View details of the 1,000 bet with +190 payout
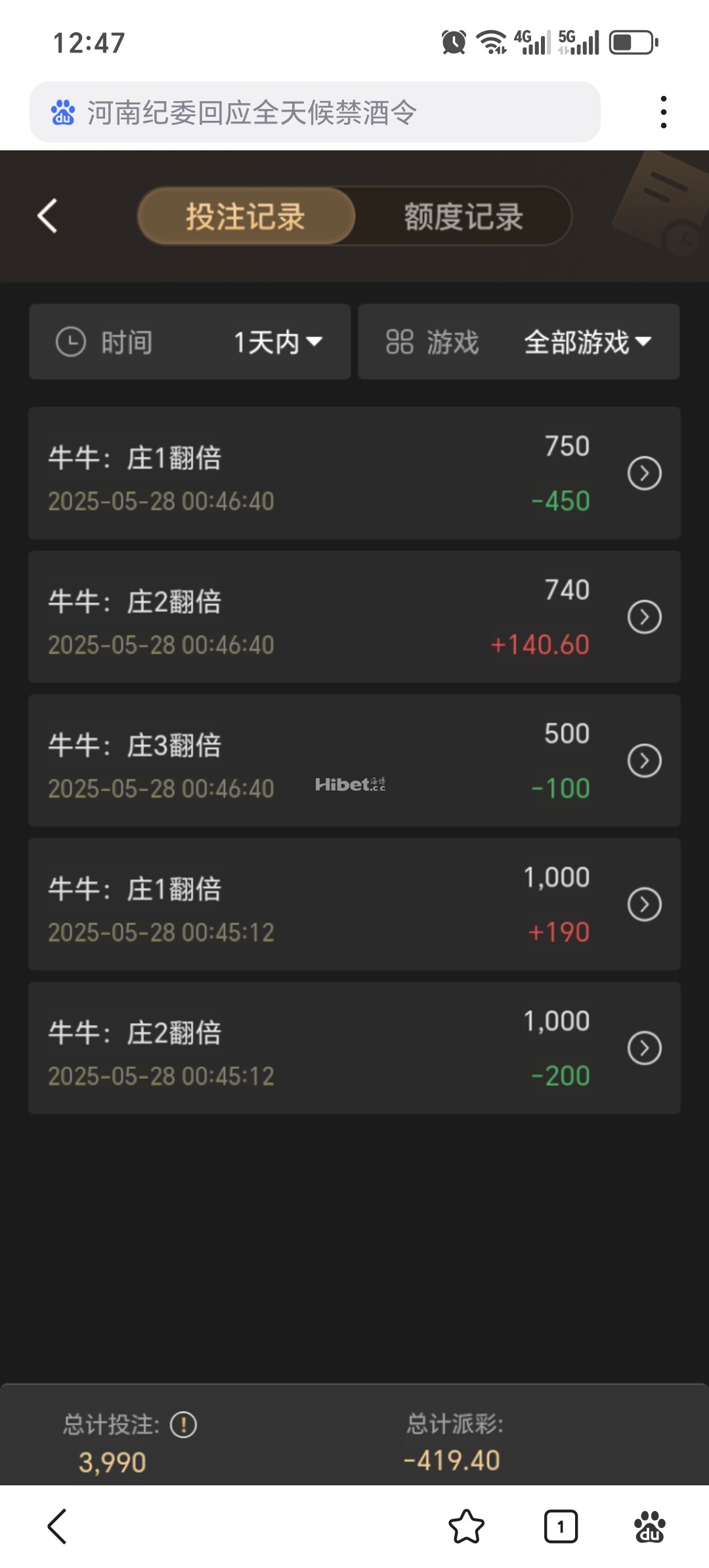 645,904
